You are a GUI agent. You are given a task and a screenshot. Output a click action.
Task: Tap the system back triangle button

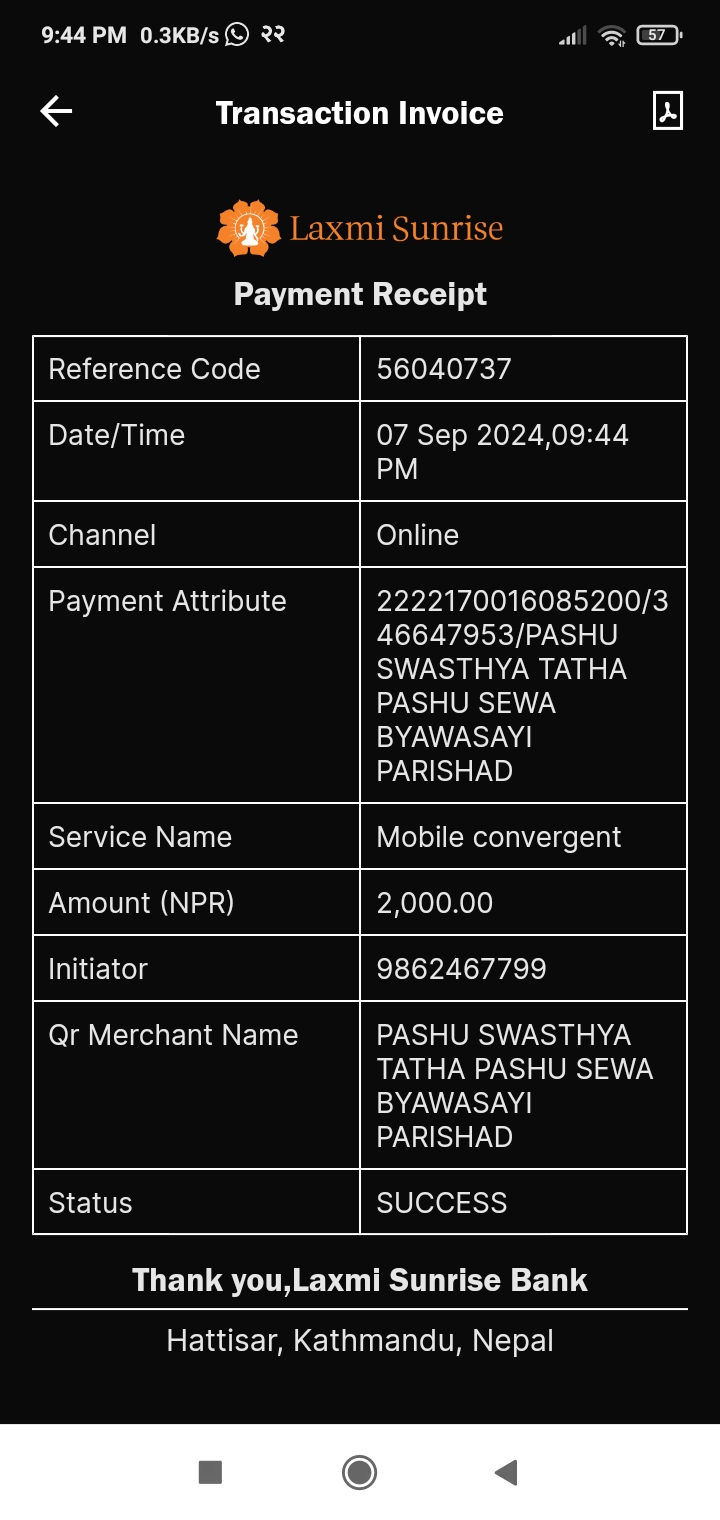(506, 1472)
